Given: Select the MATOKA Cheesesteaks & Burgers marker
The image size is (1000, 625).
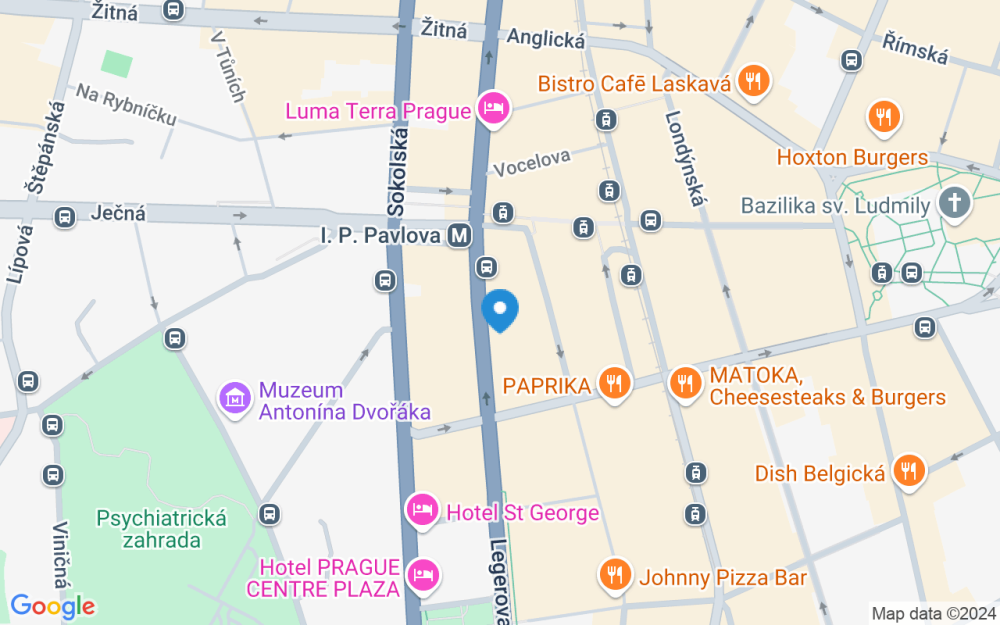Looking at the screenshot, I should pyautogui.click(x=686, y=385).
